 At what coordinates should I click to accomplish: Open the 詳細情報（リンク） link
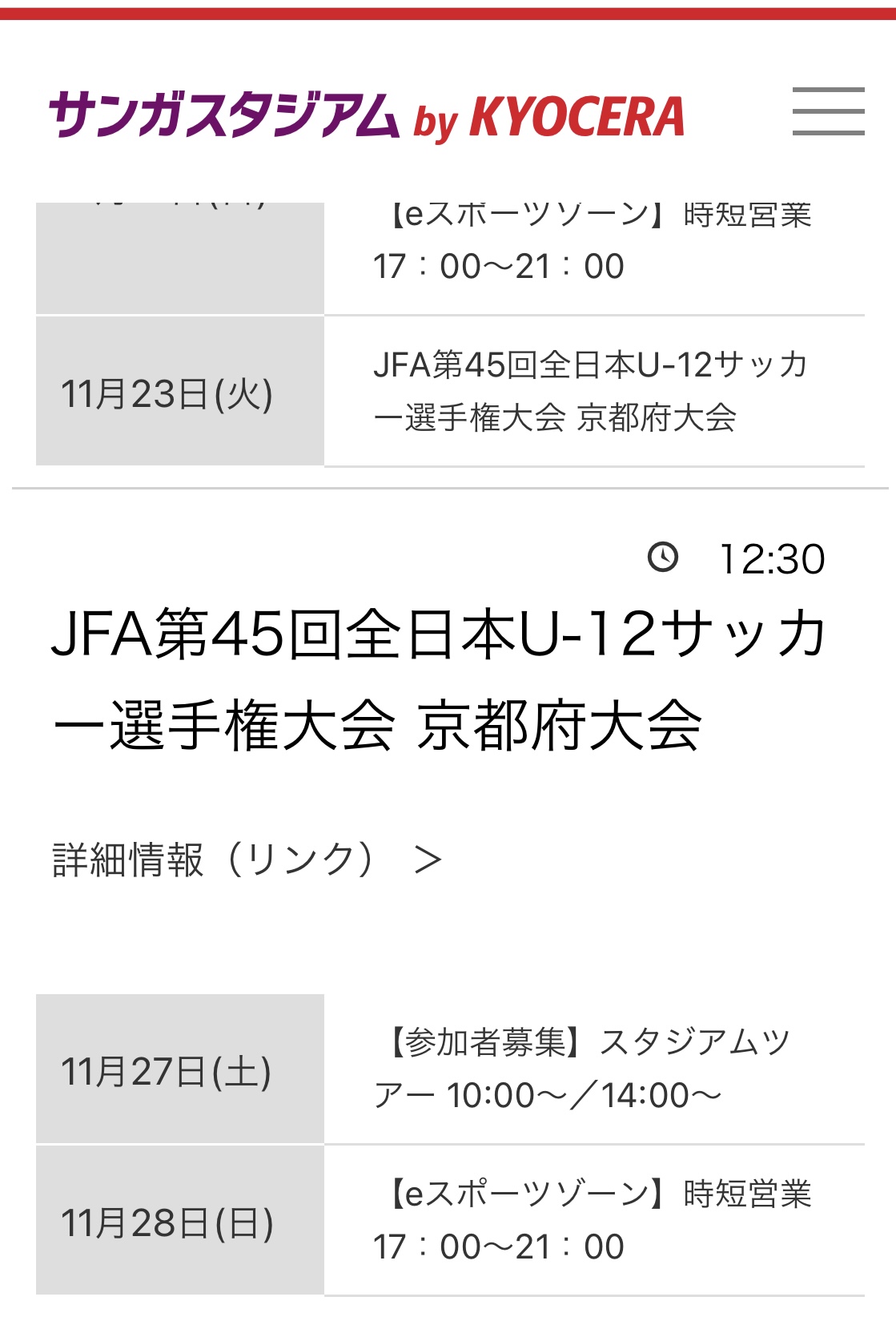(247, 860)
